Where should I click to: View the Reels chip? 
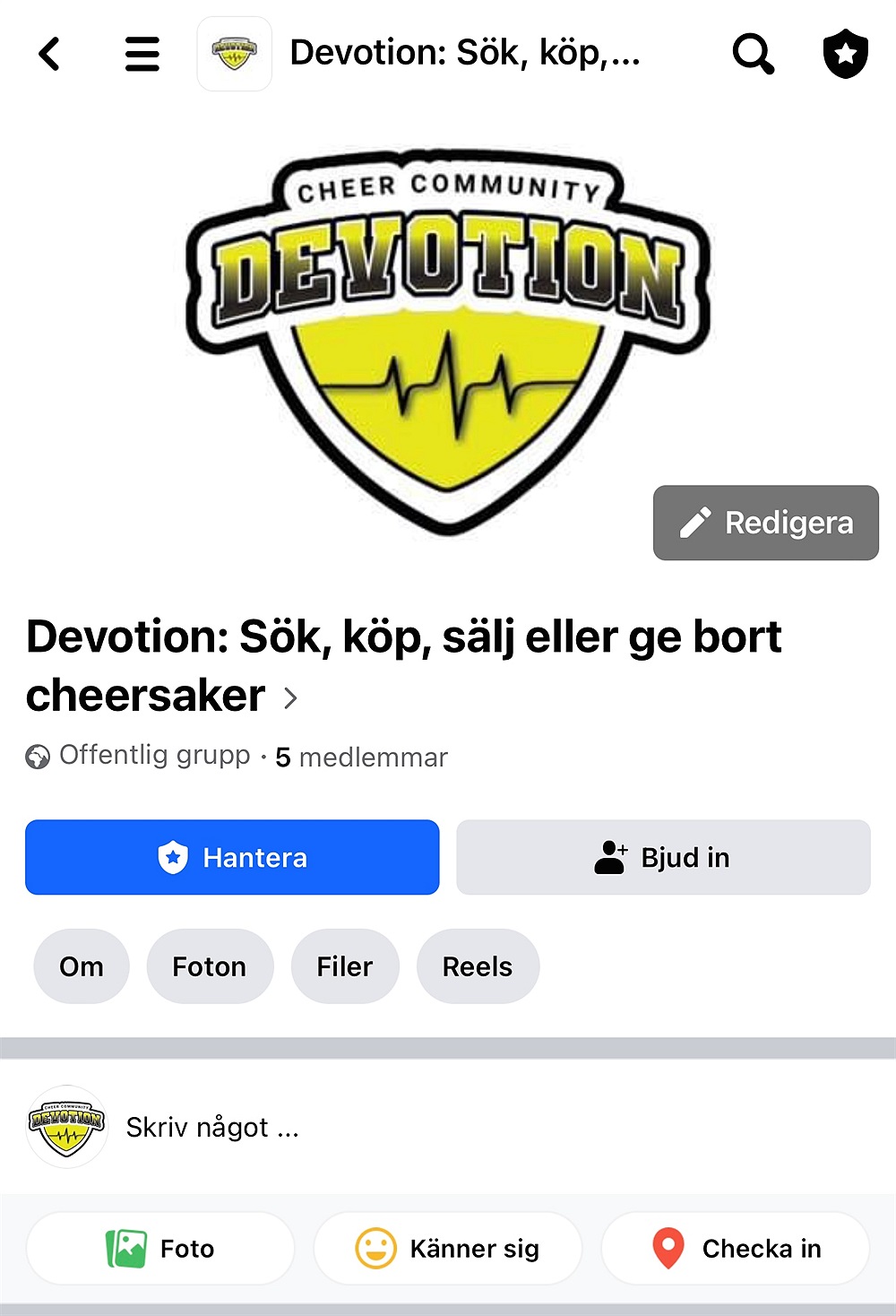(478, 966)
